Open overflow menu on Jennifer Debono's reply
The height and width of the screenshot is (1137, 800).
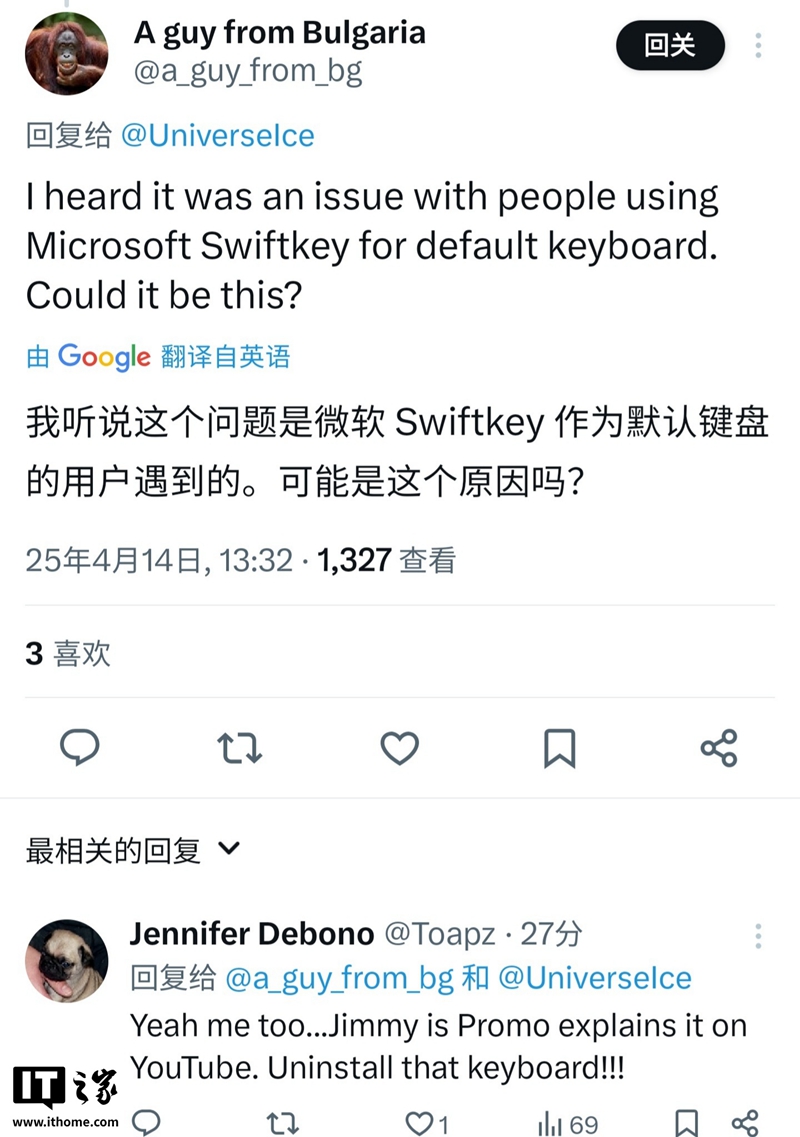pos(758,936)
